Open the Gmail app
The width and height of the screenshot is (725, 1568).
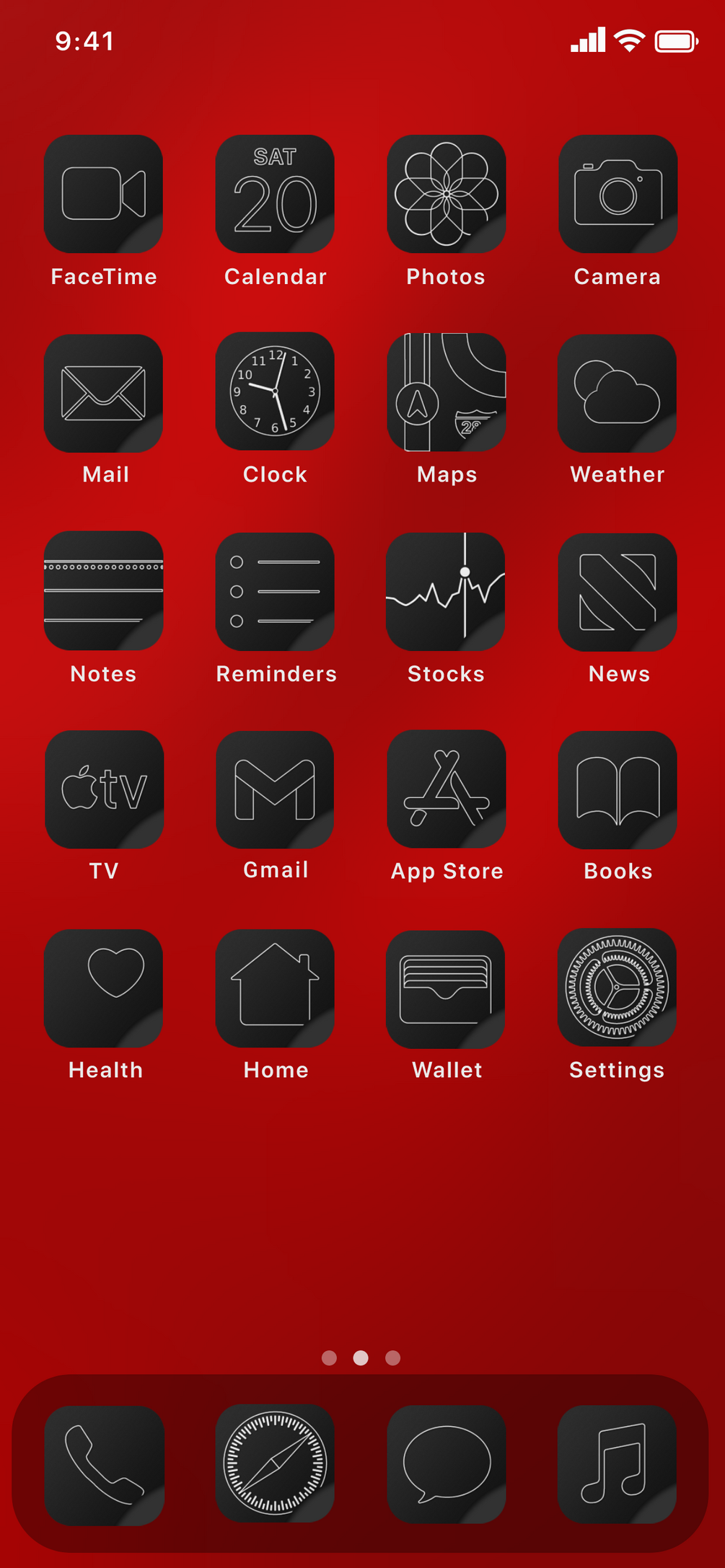(275, 789)
